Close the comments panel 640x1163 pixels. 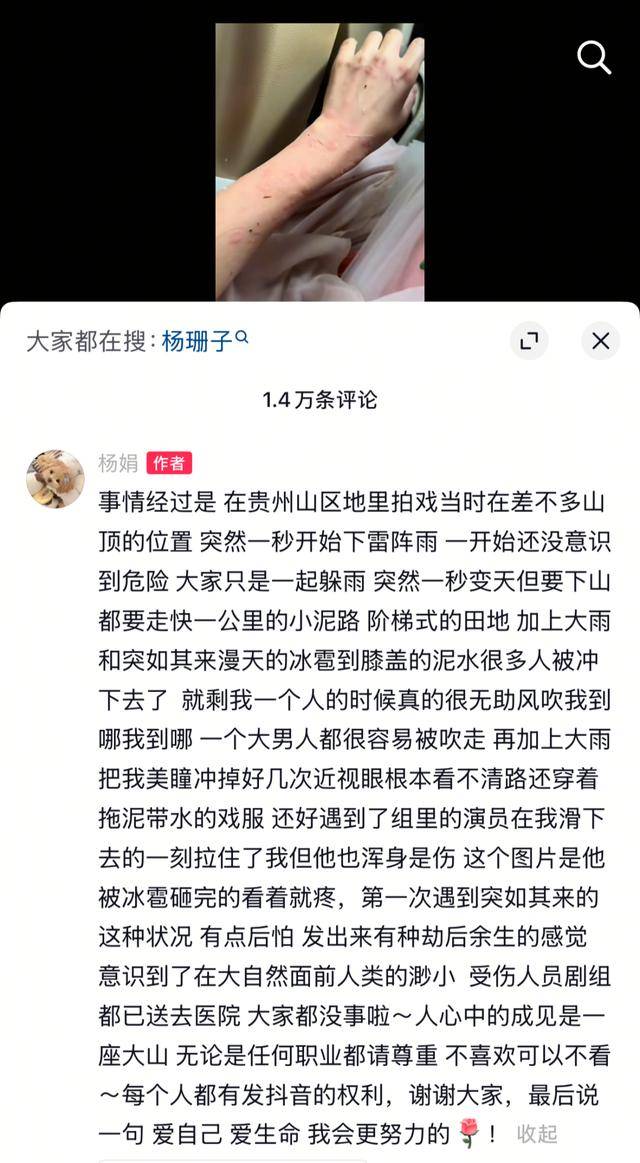(600, 341)
